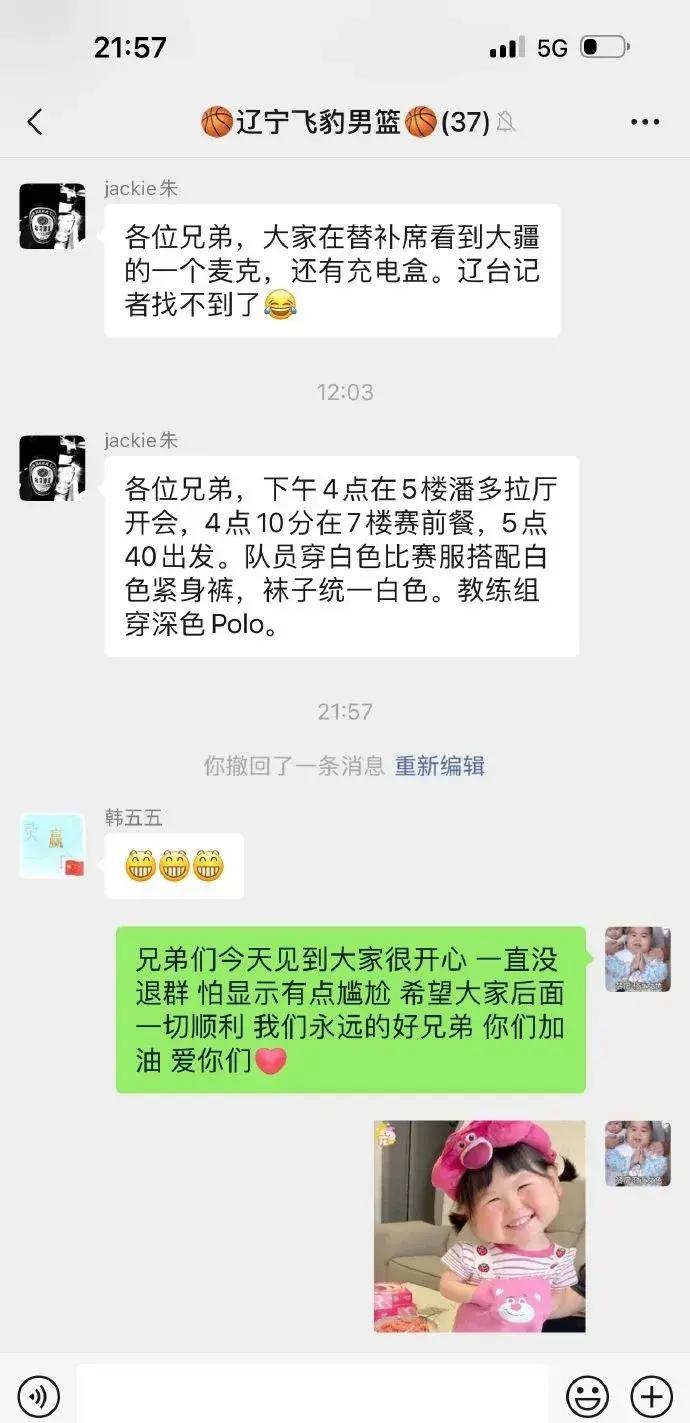This screenshot has height=1423, width=690.
Task: Open the emoji sticker picker
Action: click(587, 1394)
